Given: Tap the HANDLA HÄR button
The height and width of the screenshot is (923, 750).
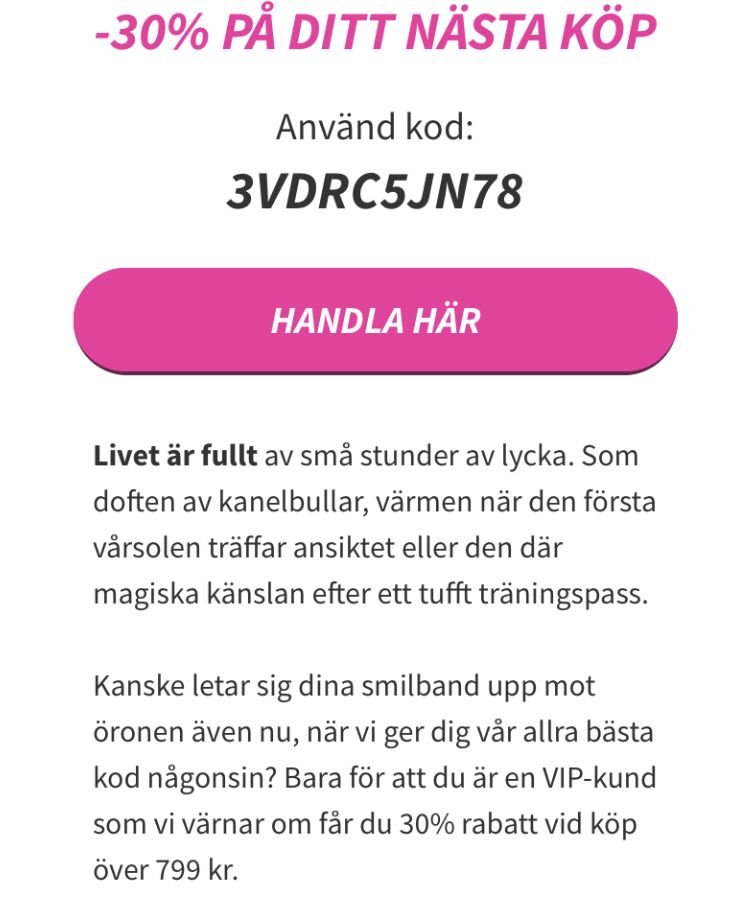Looking at the screenshot, I should [376, 320].
